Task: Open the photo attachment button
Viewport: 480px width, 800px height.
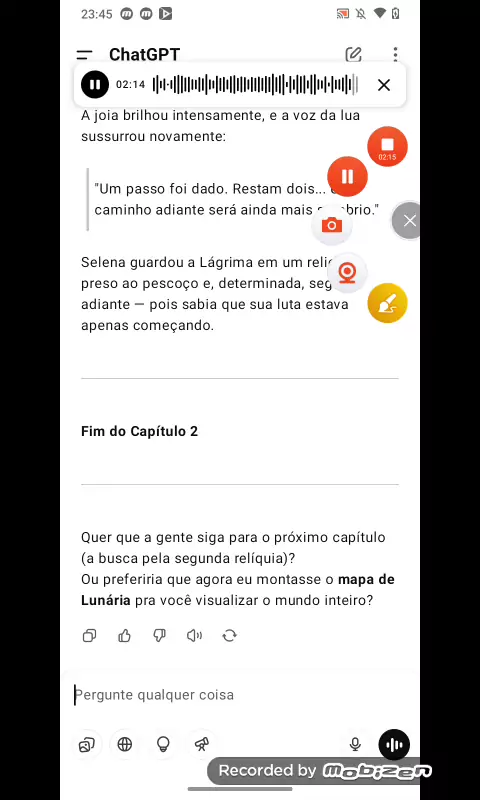Action: 86,745
